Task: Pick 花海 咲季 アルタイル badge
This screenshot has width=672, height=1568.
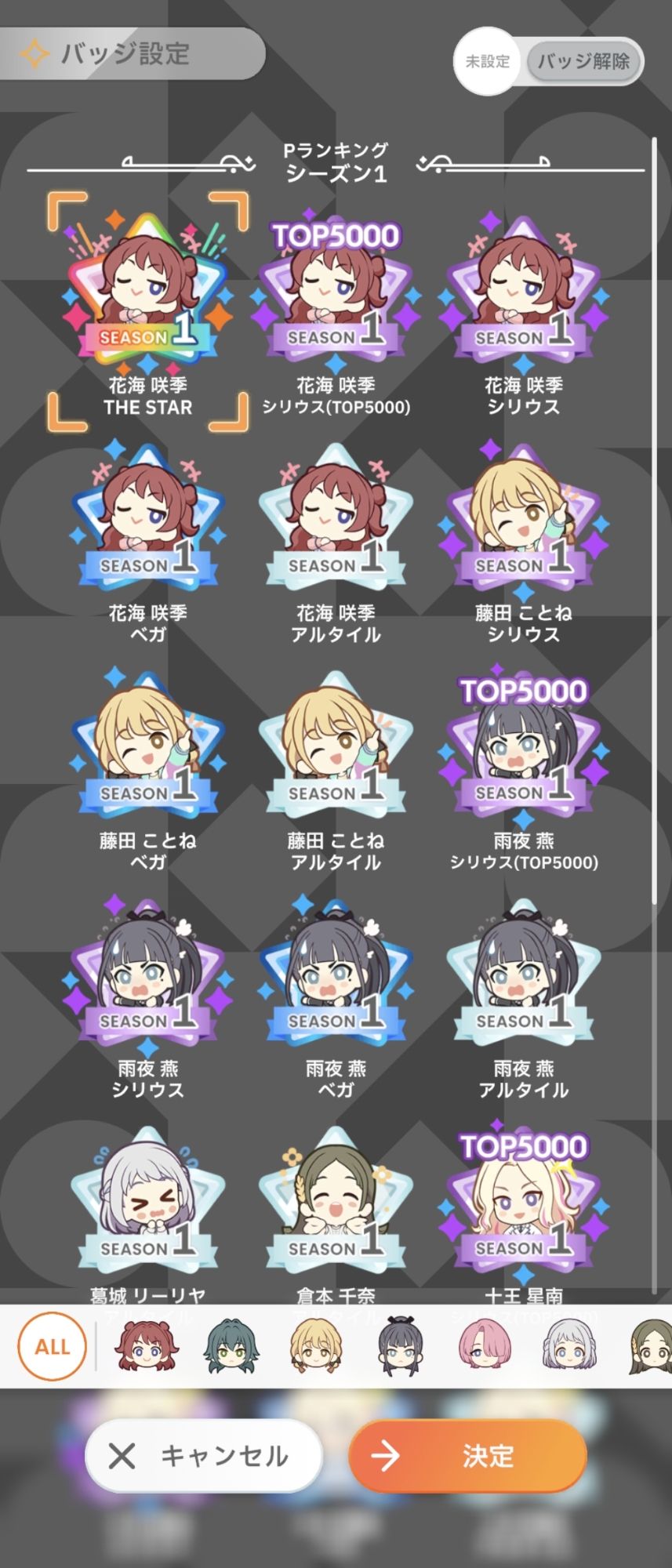Action: click(336, 525)
